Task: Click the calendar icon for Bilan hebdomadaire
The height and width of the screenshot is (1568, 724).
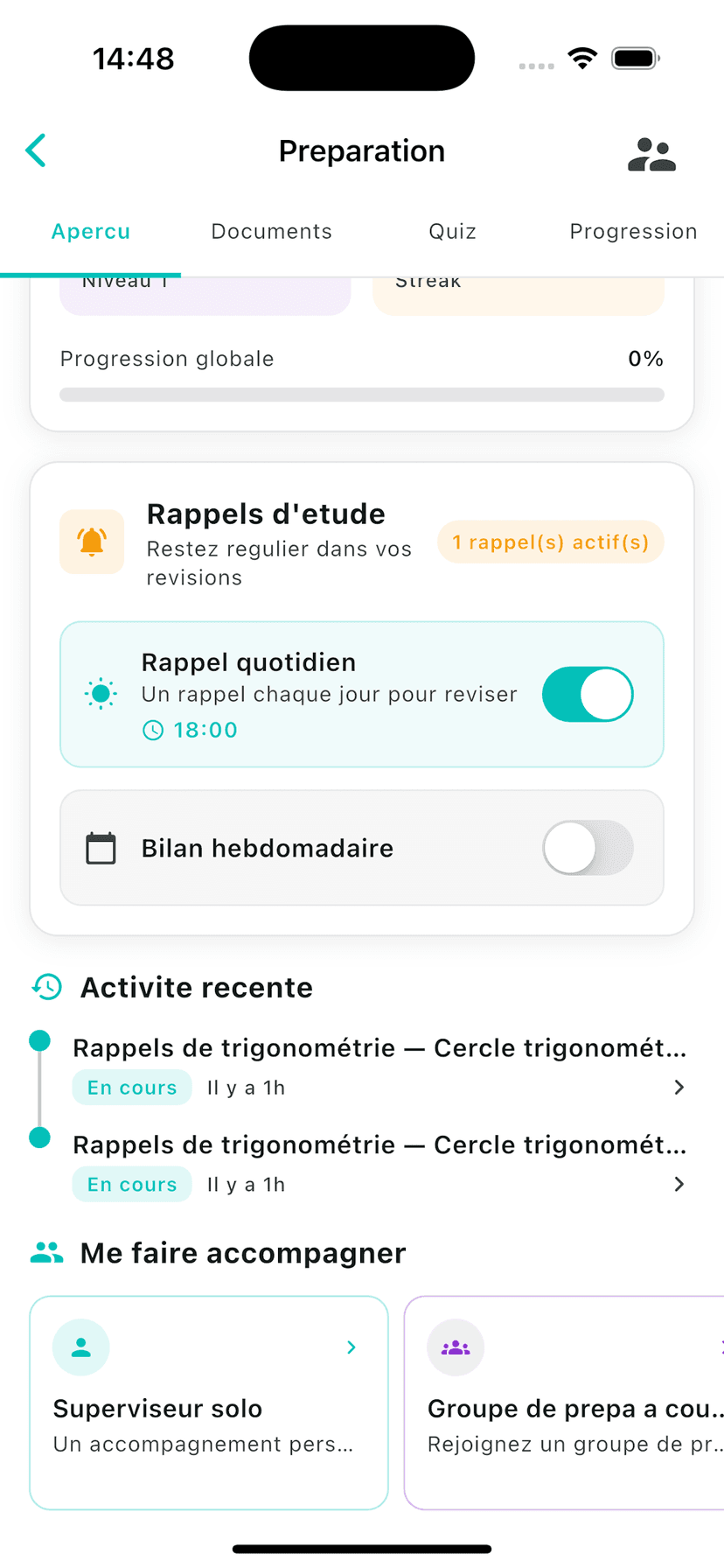Action: click(x=101, y=847)
